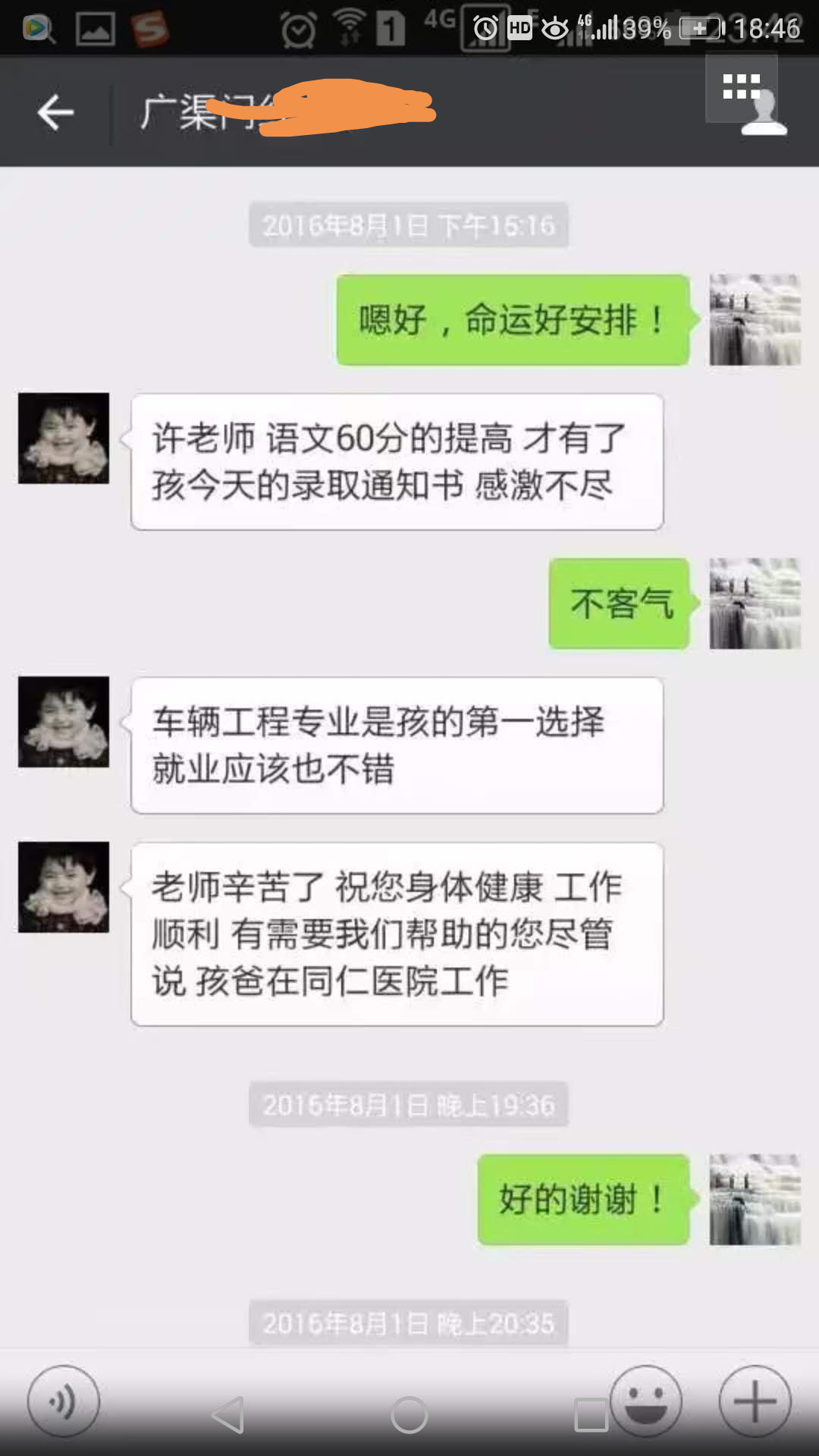This screenshot has height=1456, width=819.
Task: Open contact avatar beside 许老师 语文60分 message
Action: click(x=64, y=438)
